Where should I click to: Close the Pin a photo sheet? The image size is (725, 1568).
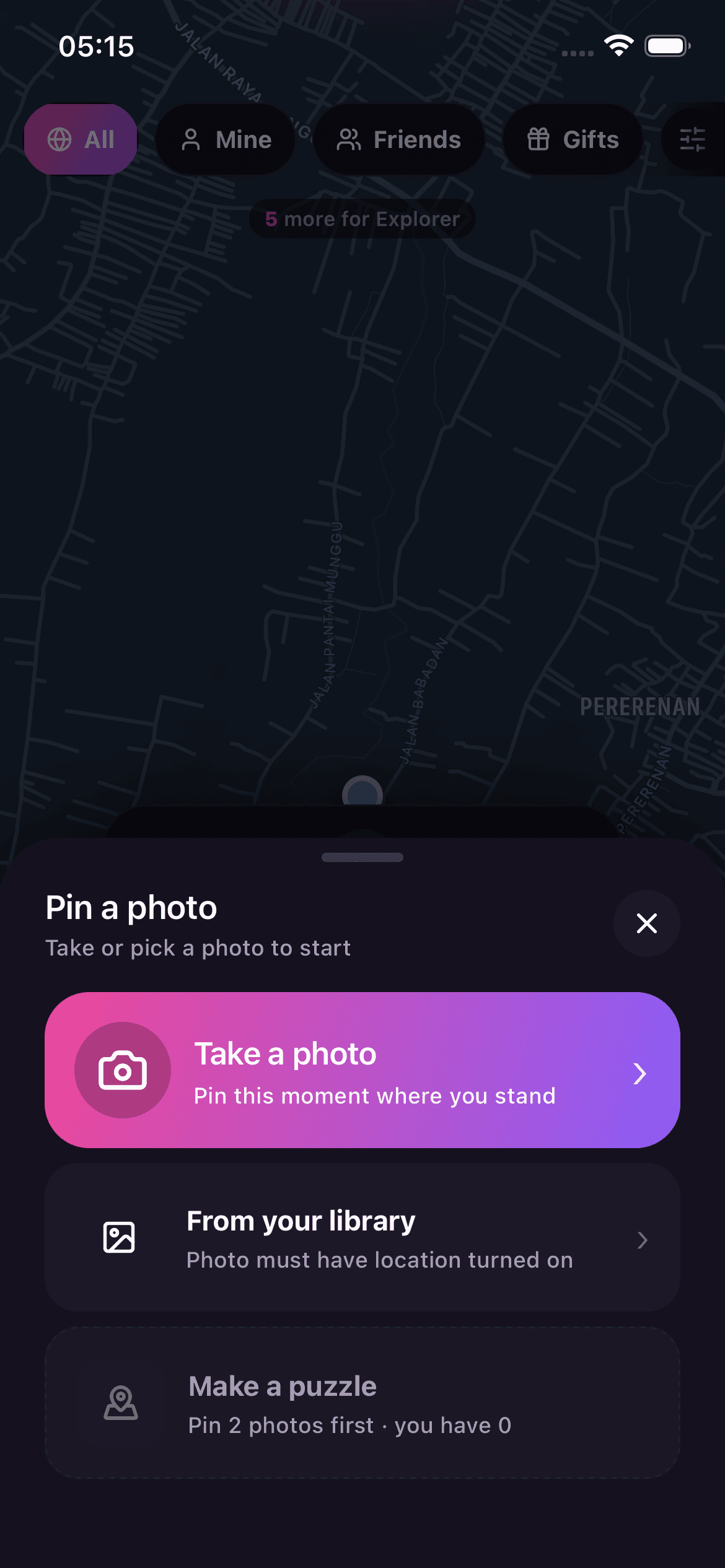(x=646, y=923)
